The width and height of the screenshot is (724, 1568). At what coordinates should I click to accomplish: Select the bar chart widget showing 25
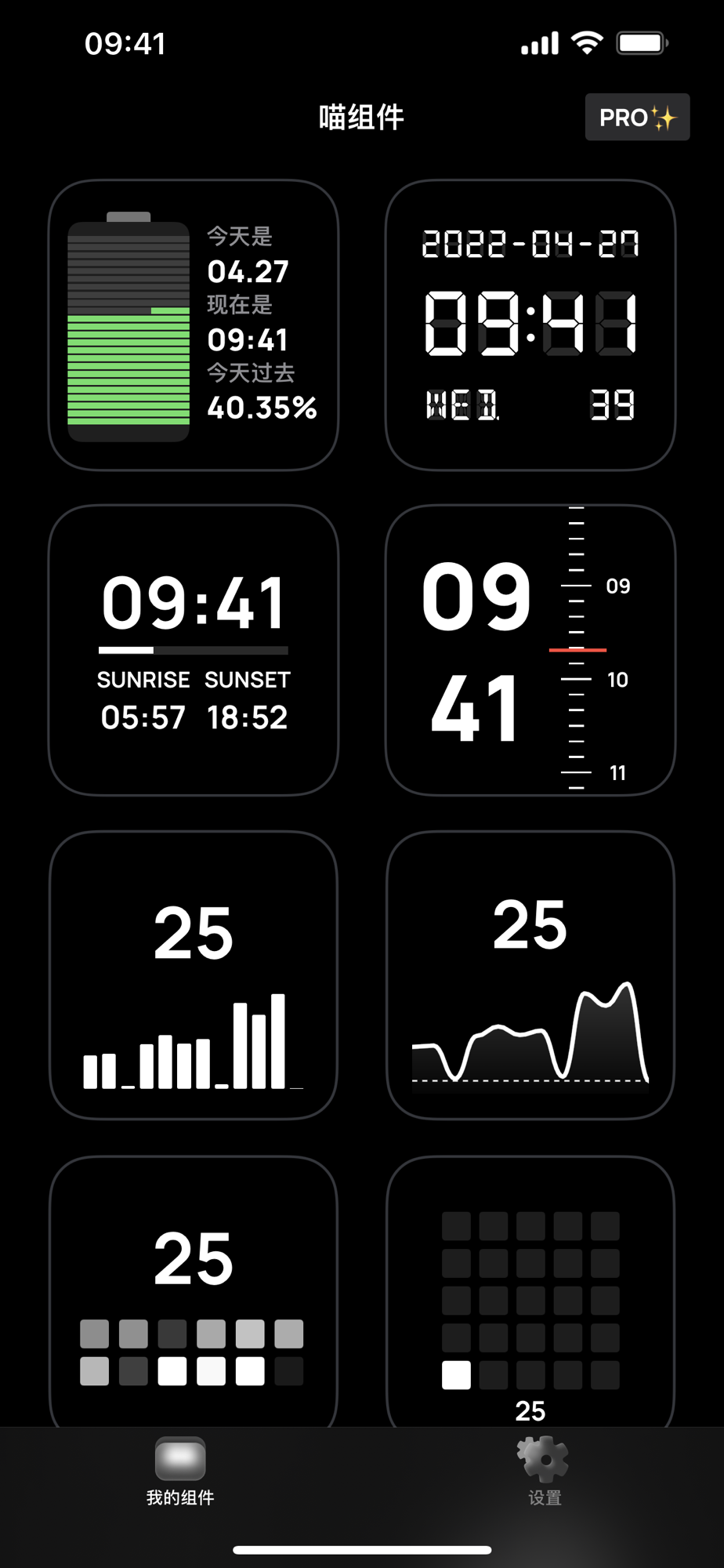[194, 975]
